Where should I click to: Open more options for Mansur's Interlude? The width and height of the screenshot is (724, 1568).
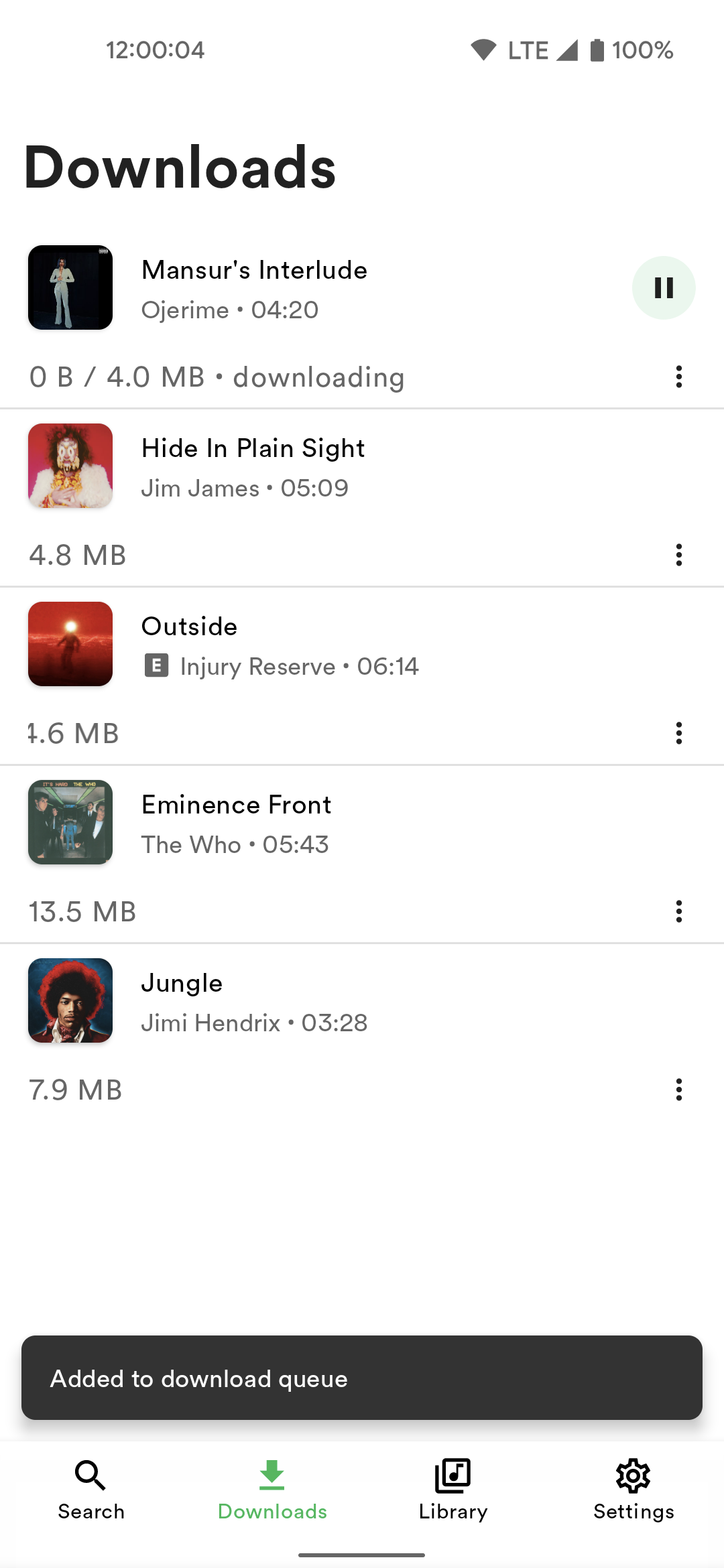(x=678, y=377)
